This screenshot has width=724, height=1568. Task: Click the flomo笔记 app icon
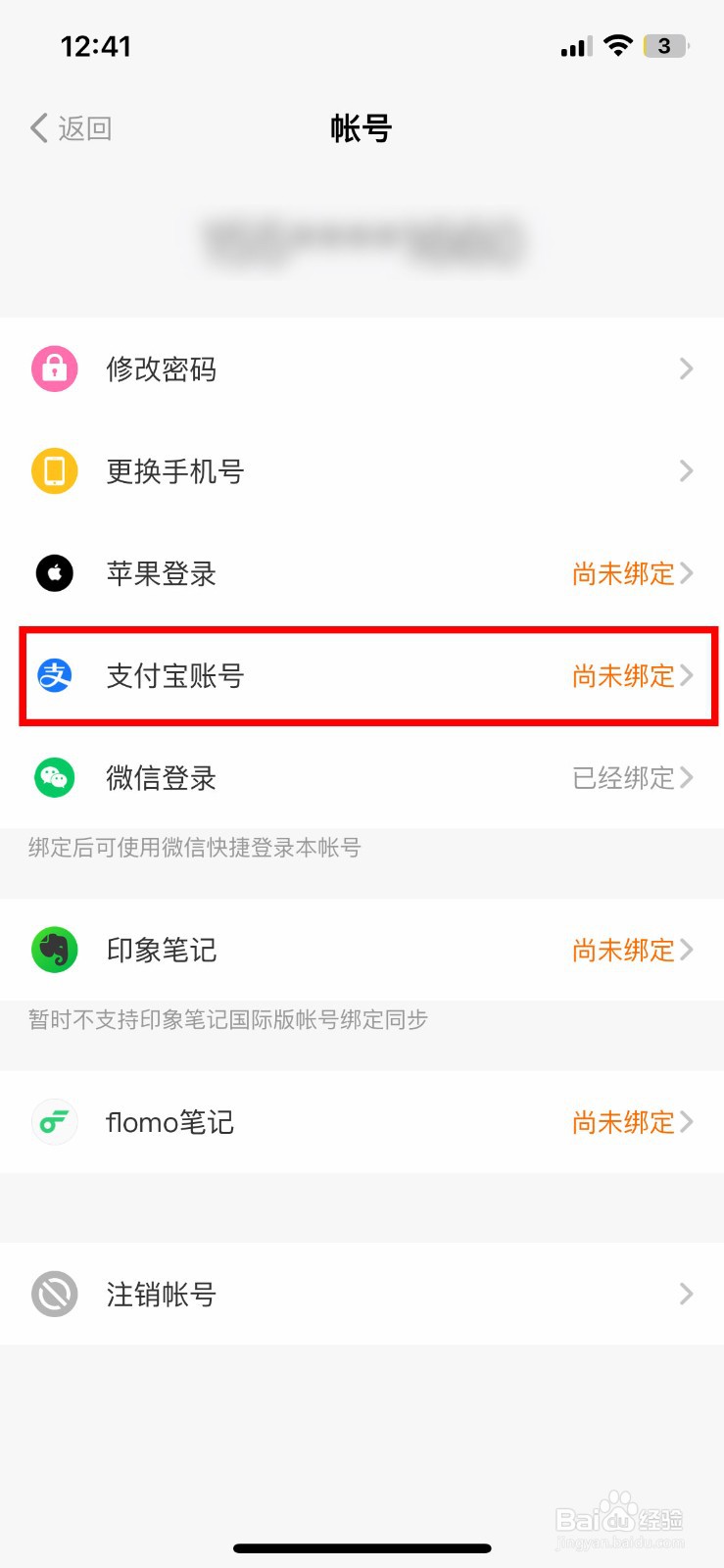[x=54, y=1122]
